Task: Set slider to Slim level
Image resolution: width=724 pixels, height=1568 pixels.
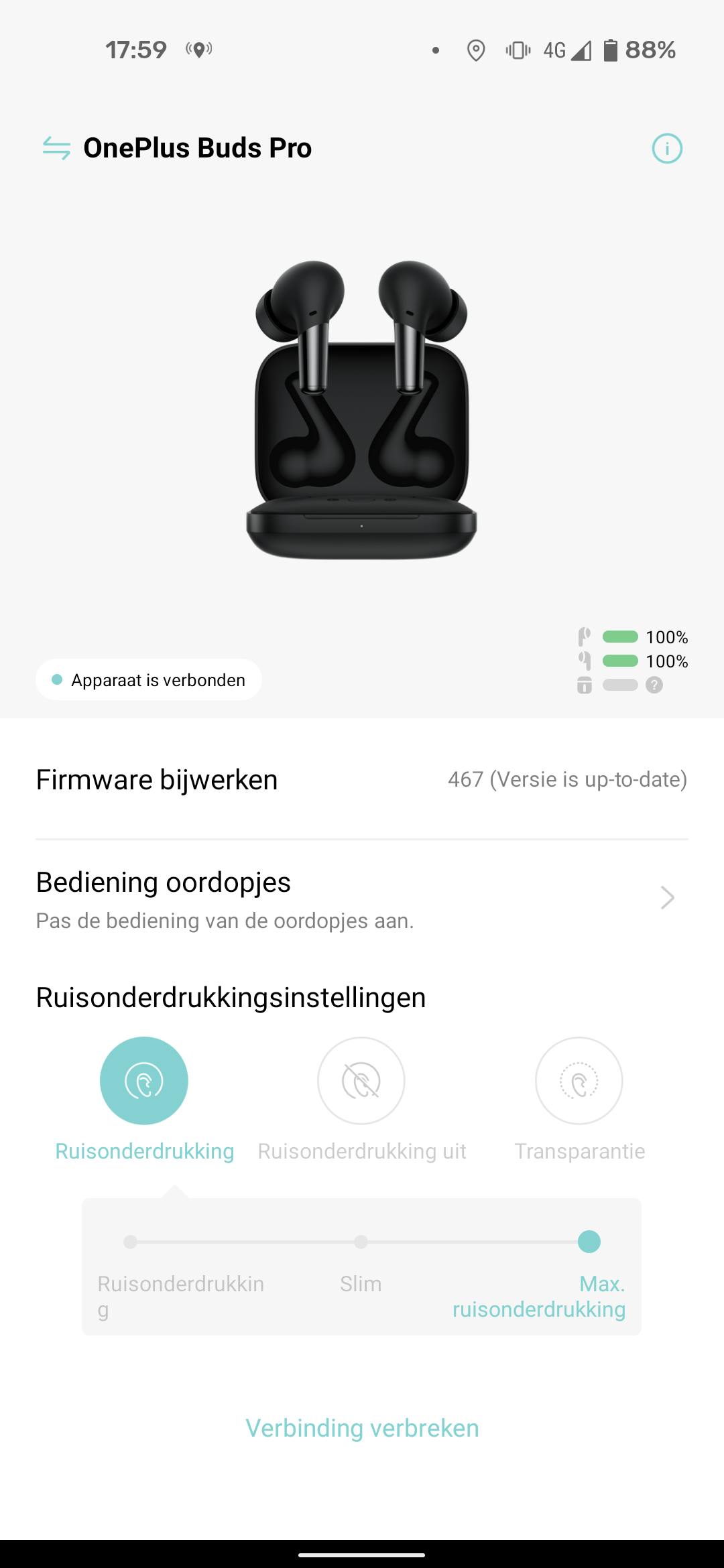Action: point(361,1242)
